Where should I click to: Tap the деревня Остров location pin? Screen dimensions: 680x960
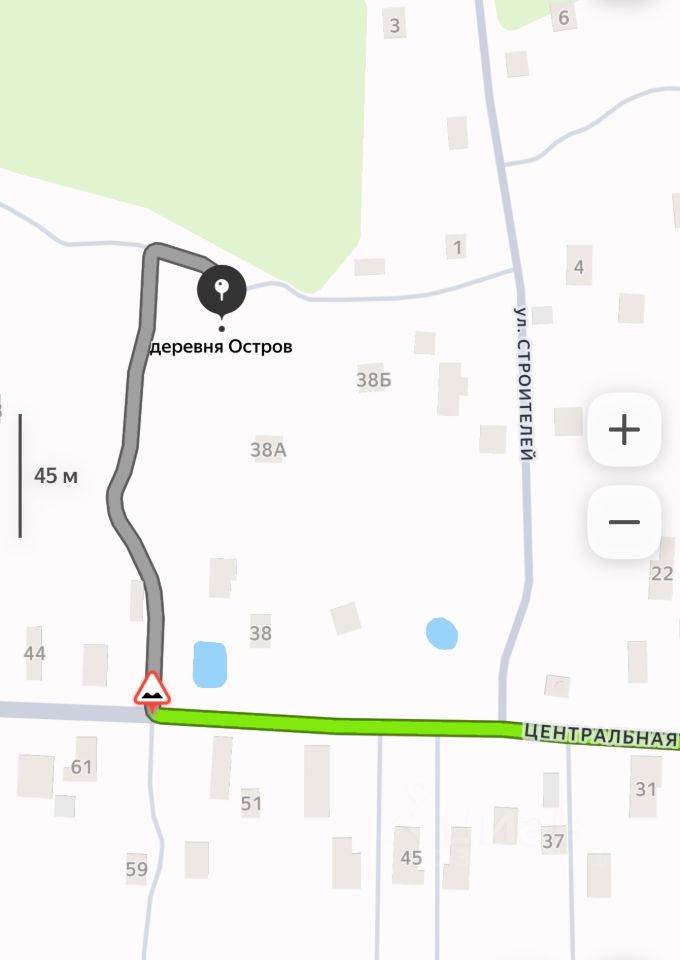pos(221,291)
